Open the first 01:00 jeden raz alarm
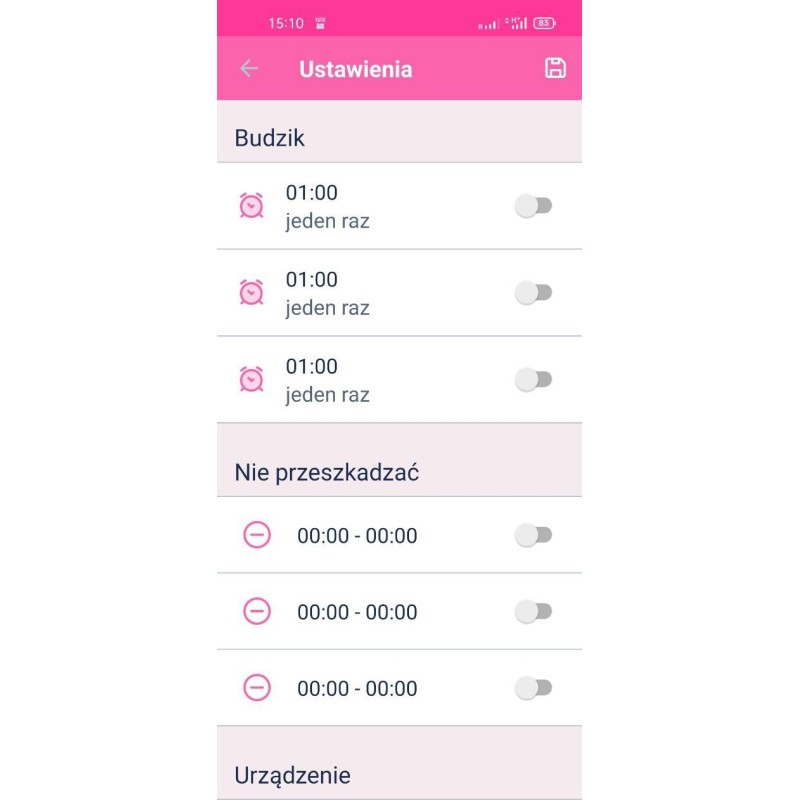 (328, 206)
